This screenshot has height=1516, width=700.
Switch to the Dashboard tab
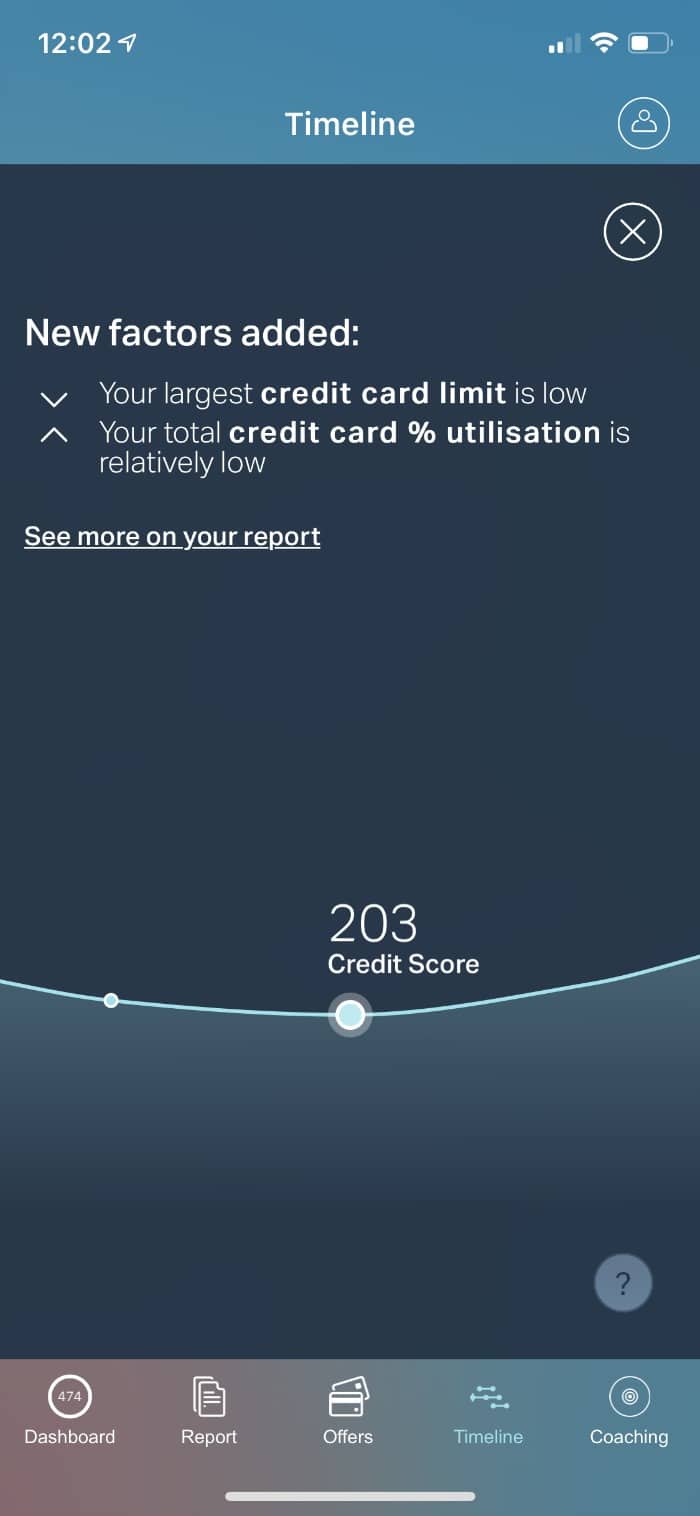[70, 1411]
